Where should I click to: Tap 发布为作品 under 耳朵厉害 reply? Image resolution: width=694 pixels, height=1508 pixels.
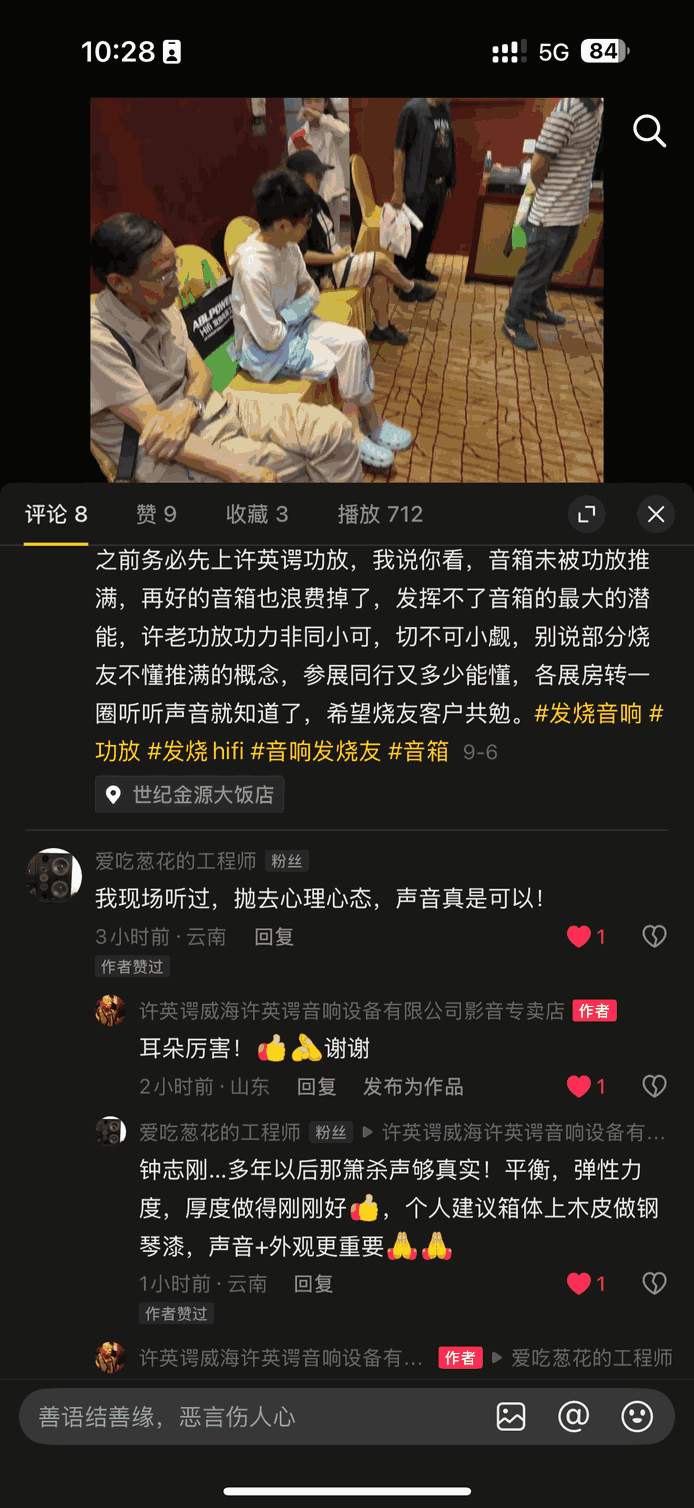click(x=413, y=1087)
